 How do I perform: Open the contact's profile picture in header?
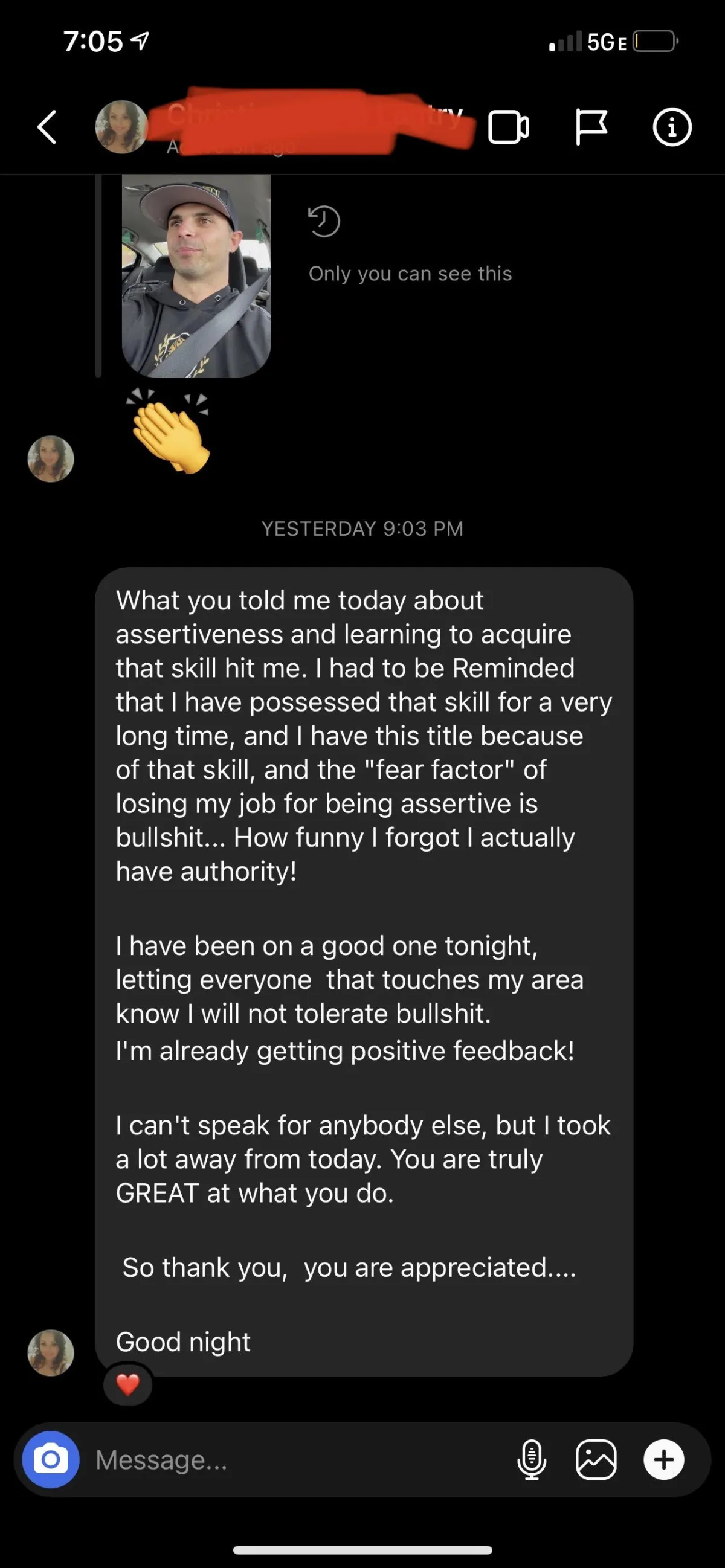pos(121,127)
